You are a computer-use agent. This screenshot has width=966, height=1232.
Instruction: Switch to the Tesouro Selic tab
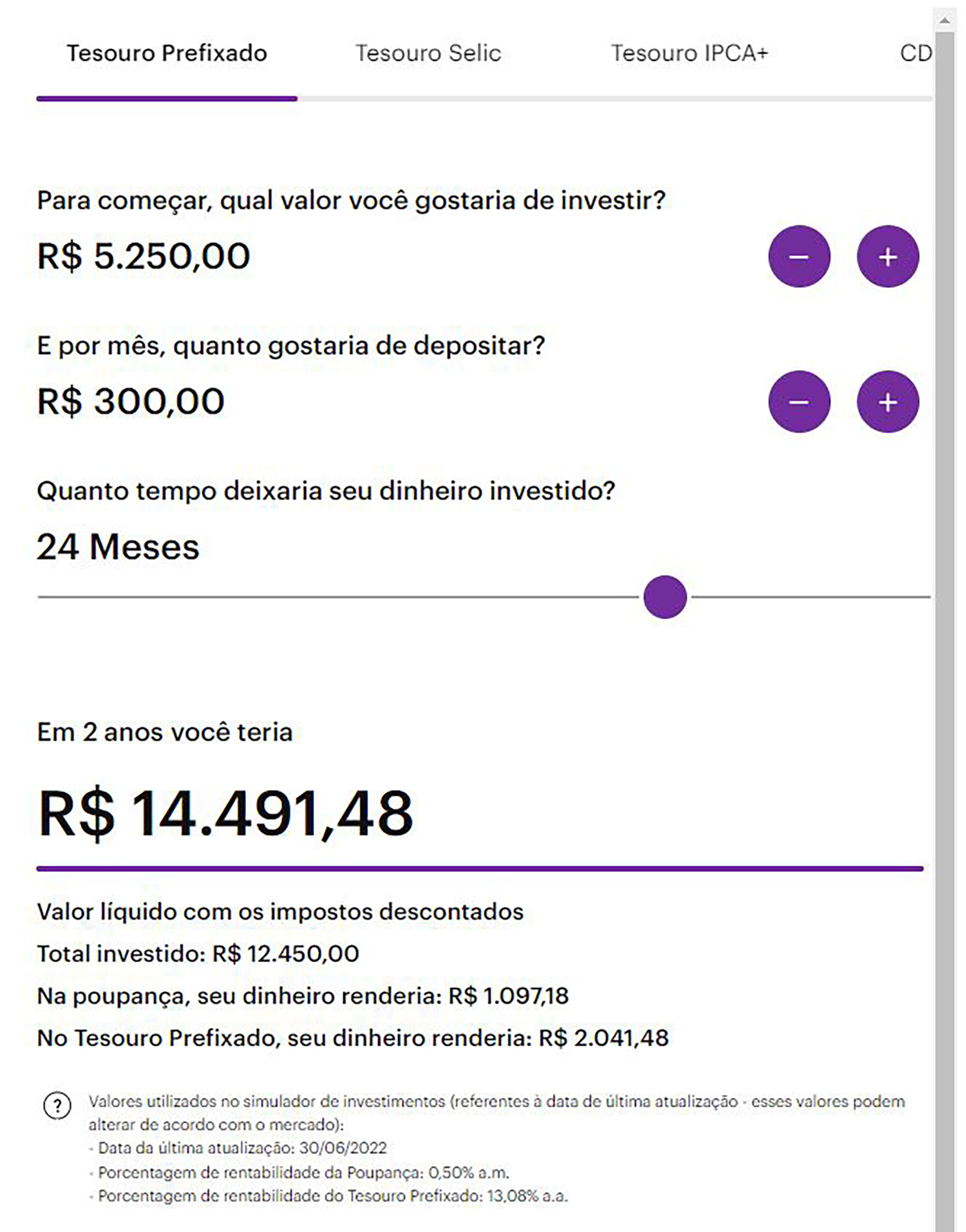(427, 54)
